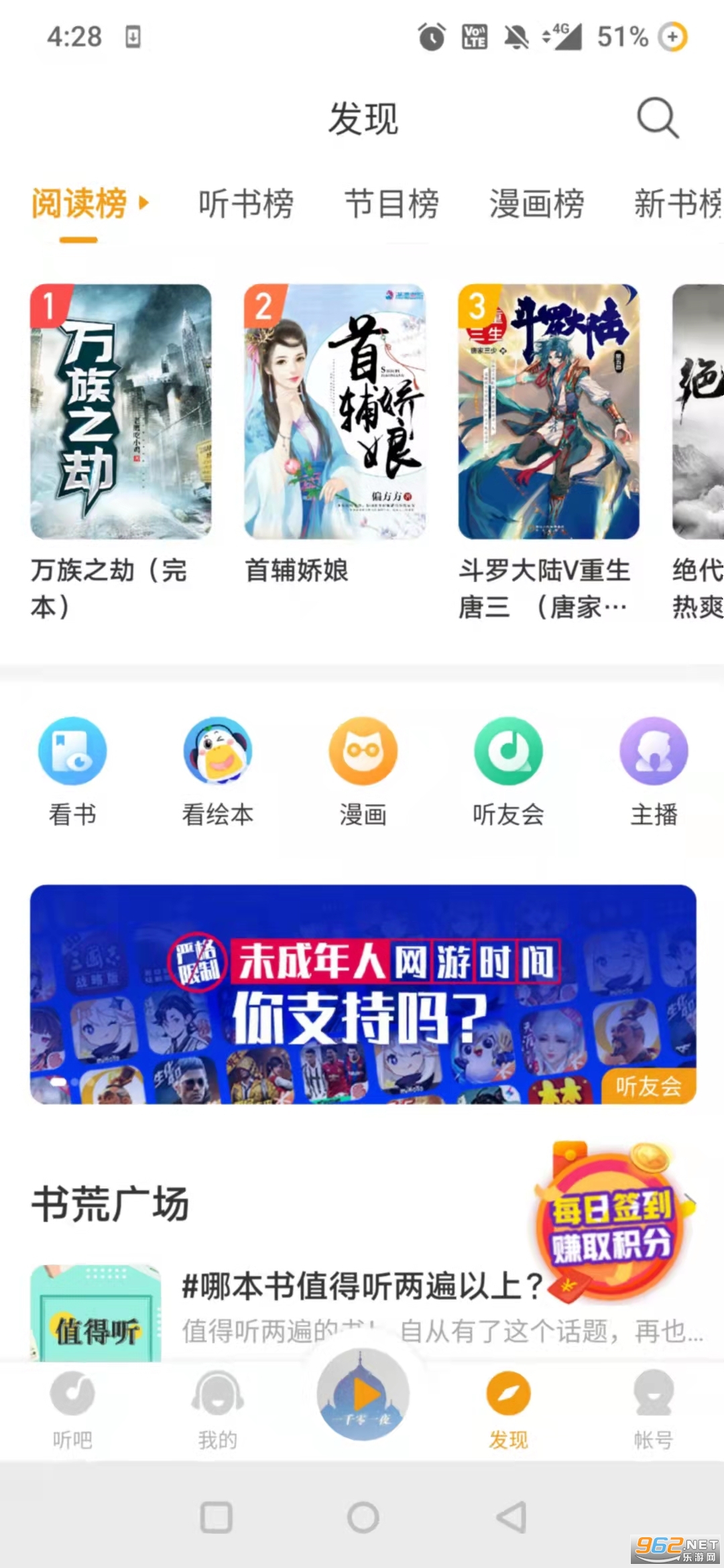Open the 漫画 section
The height and width of the screenshot is (1568, 724).
(x=363, y=771)
